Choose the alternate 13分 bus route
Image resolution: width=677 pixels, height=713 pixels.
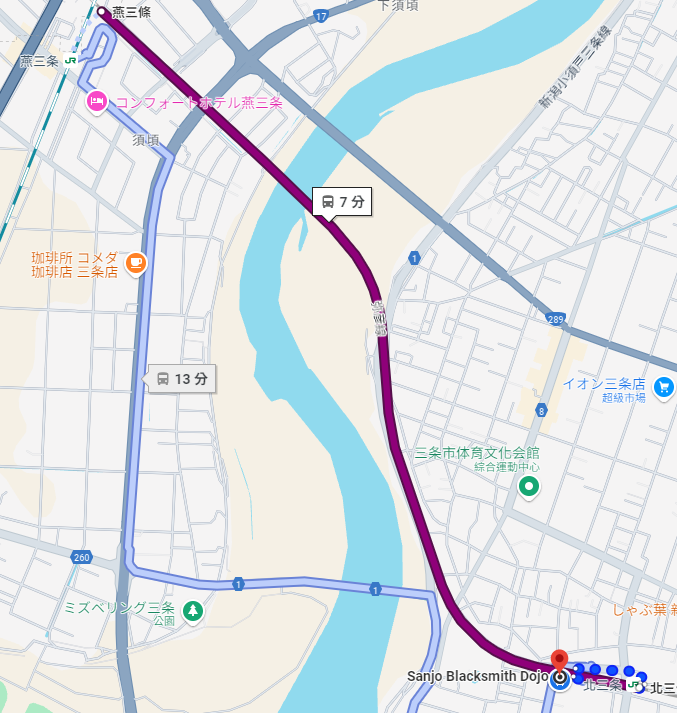(182, 379)
